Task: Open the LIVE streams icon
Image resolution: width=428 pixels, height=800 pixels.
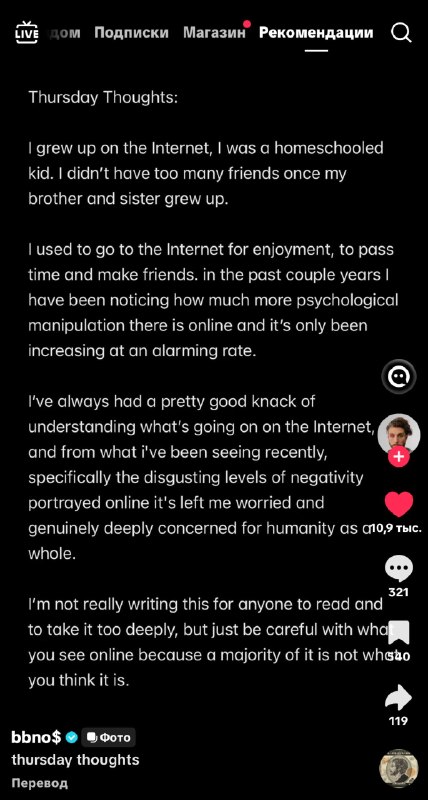Action: click(x=27, y=33)
